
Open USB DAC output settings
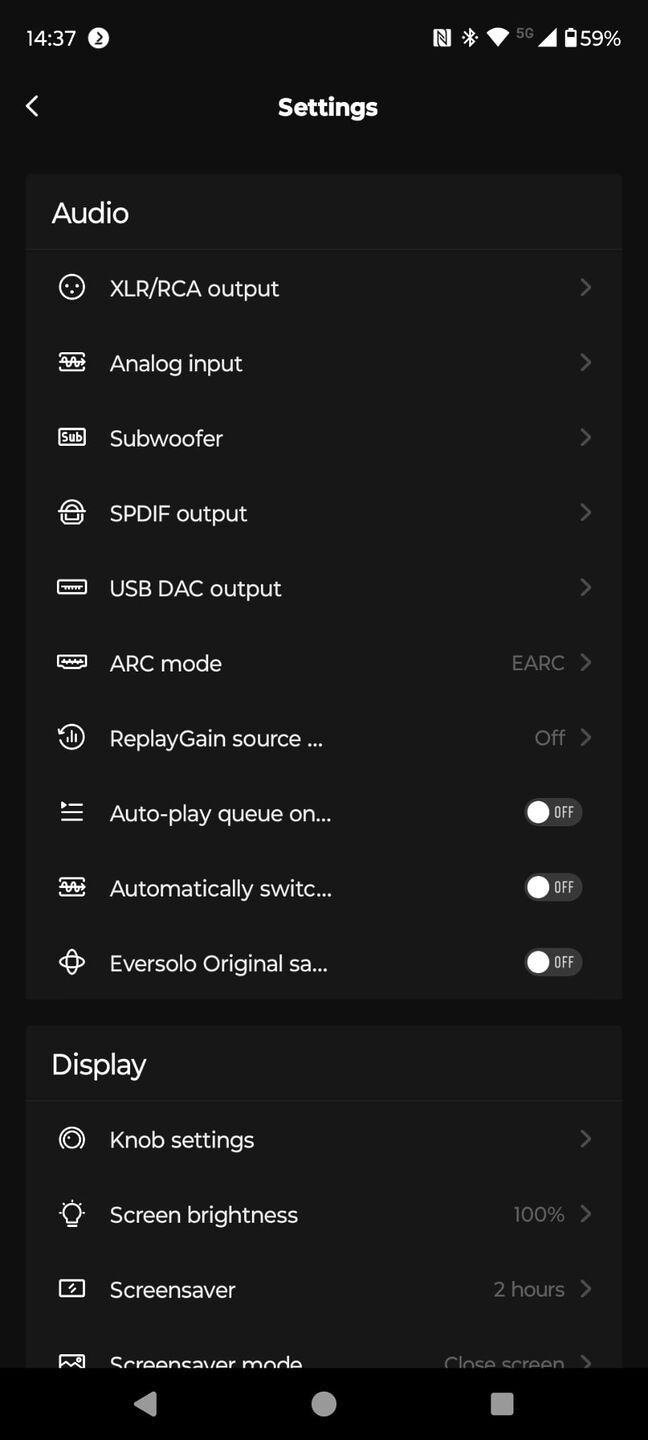[324, 588]
